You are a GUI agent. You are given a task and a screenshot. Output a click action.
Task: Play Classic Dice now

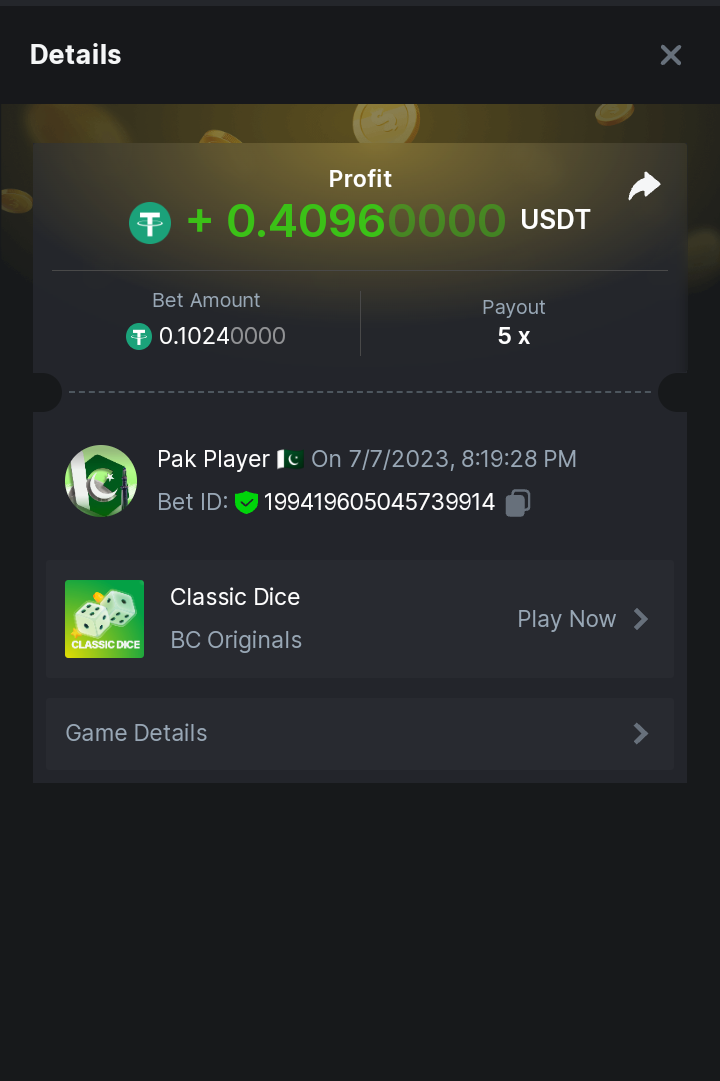[x=582, y=619]
